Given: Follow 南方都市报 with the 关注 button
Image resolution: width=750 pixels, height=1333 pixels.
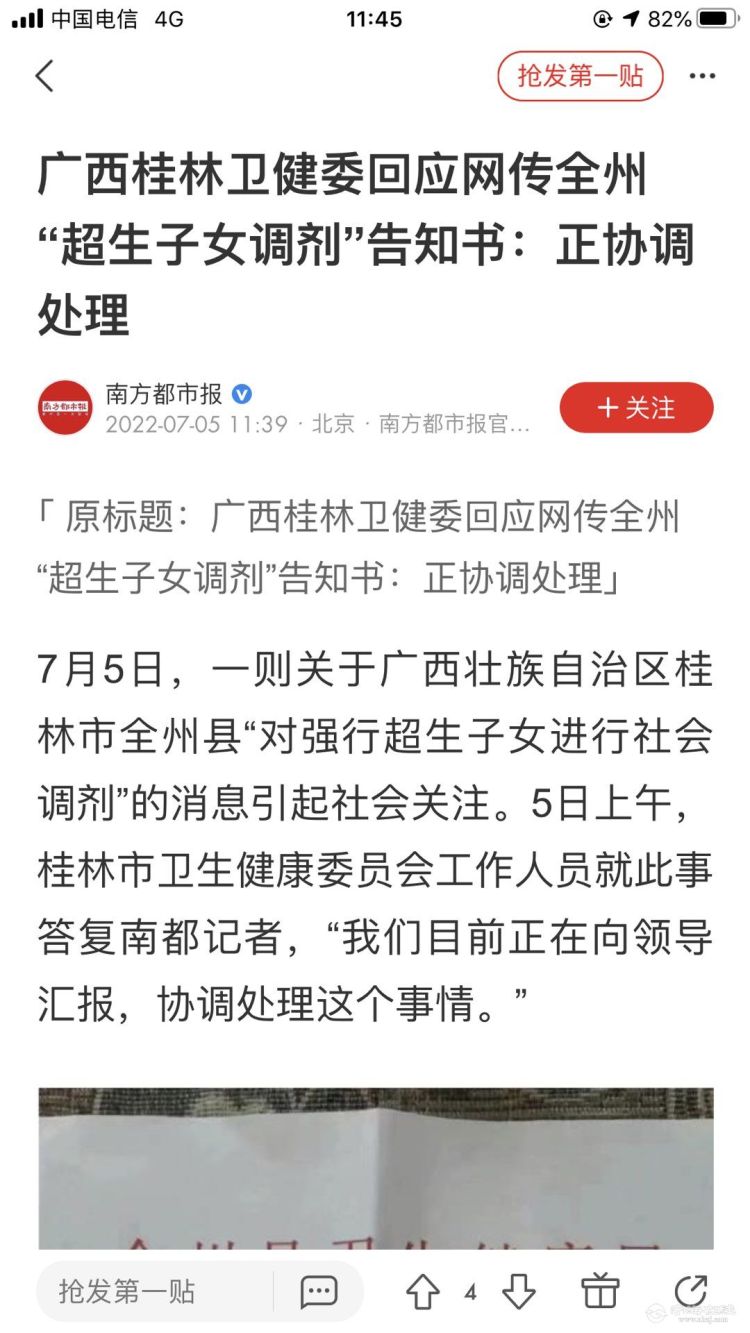Looking at the screenshot, I should coord(636,408).
